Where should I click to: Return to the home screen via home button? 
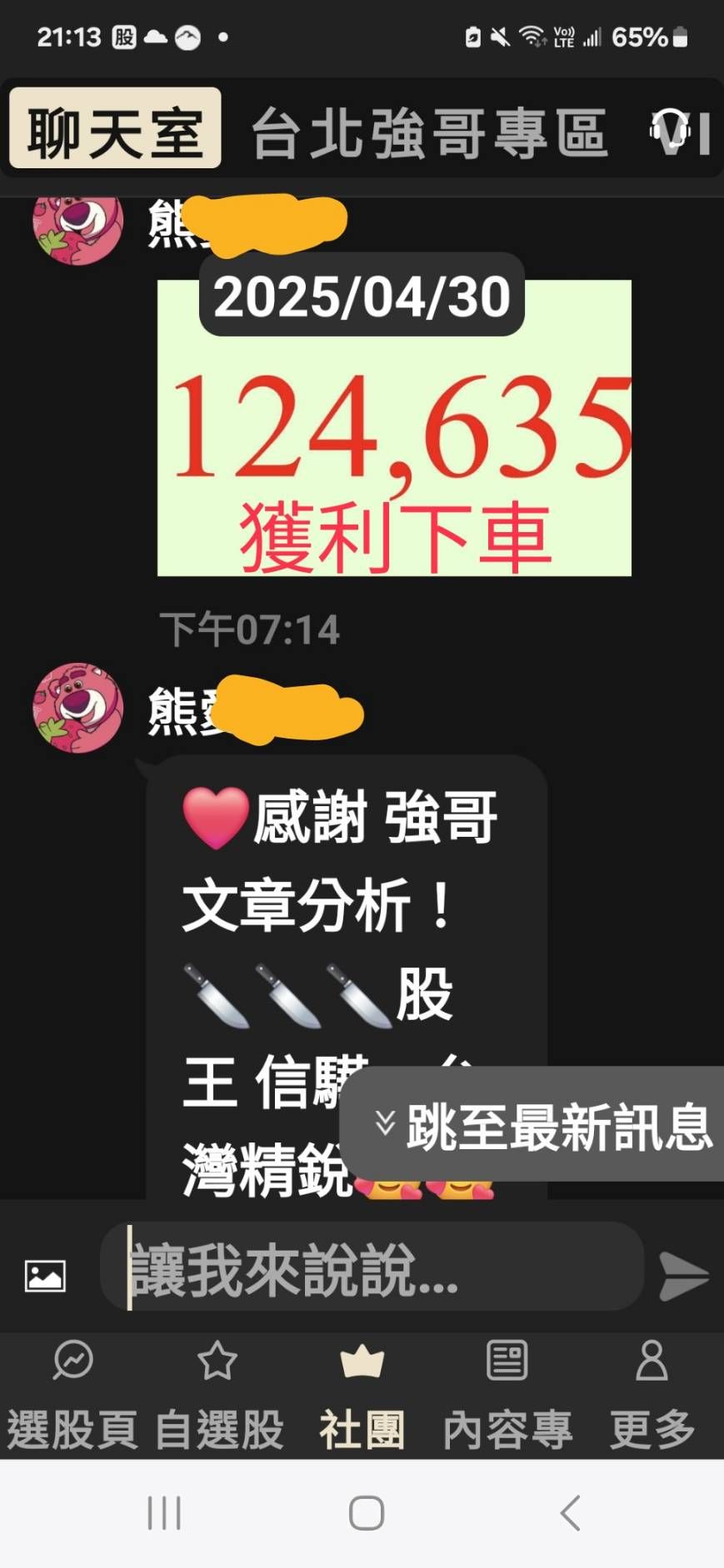tap(366, 1513)
